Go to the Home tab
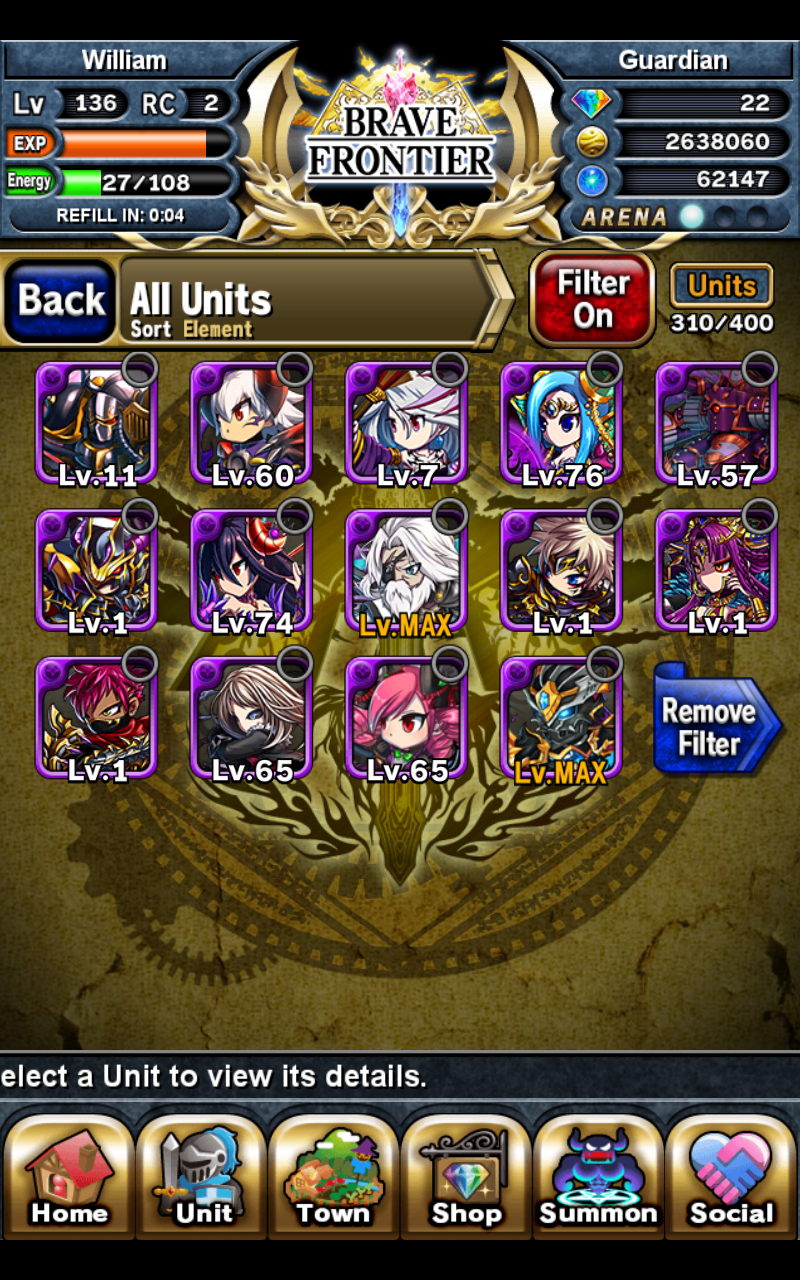 pyautogui.click(x=68, y=1171)
